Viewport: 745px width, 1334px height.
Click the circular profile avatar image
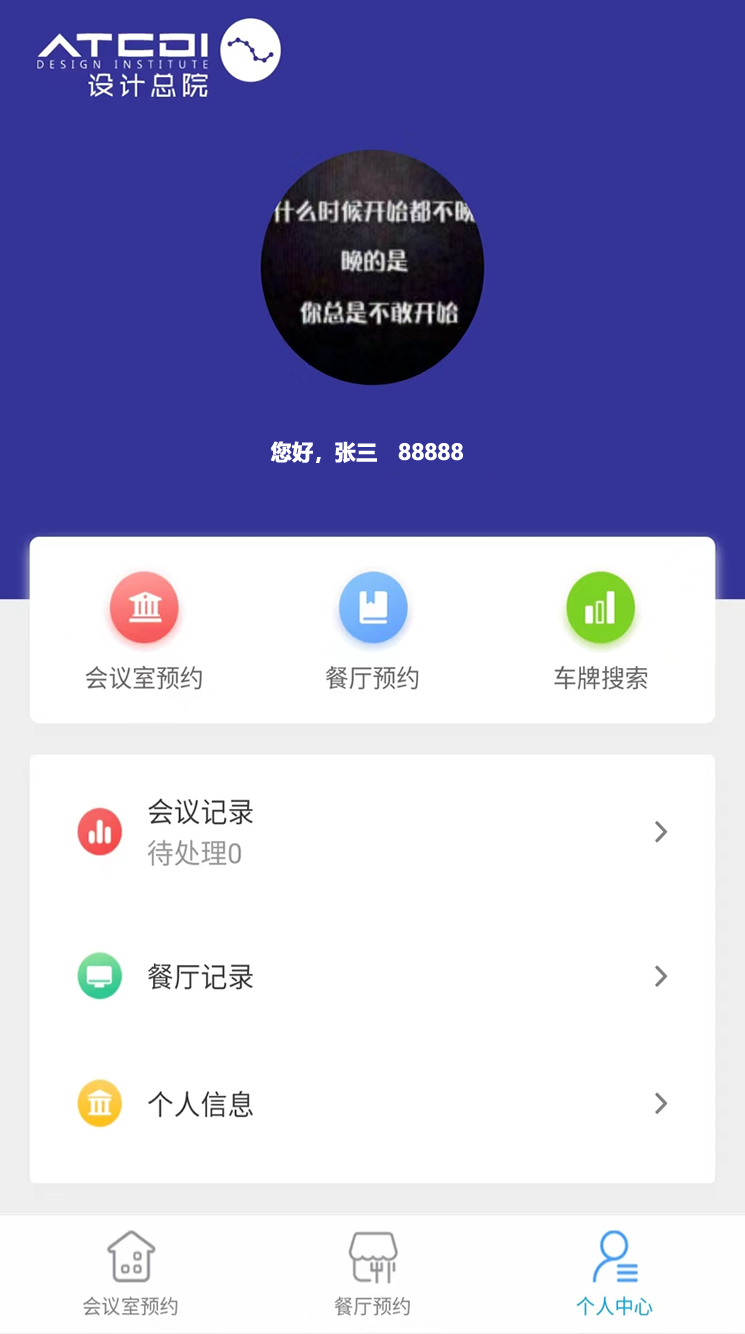point(373,267)
